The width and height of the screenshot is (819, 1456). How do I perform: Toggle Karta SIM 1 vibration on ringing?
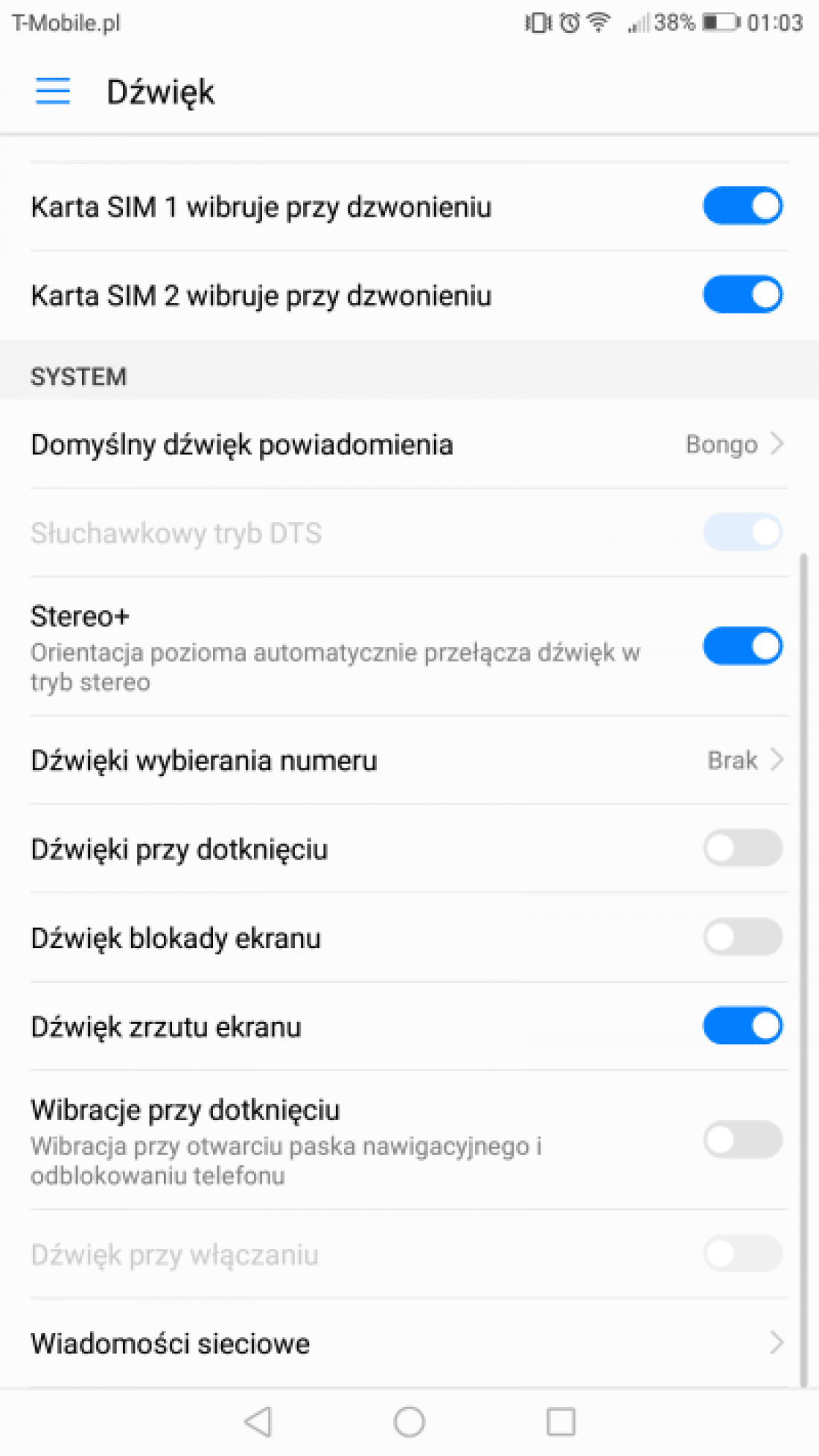tap(742, 206)
